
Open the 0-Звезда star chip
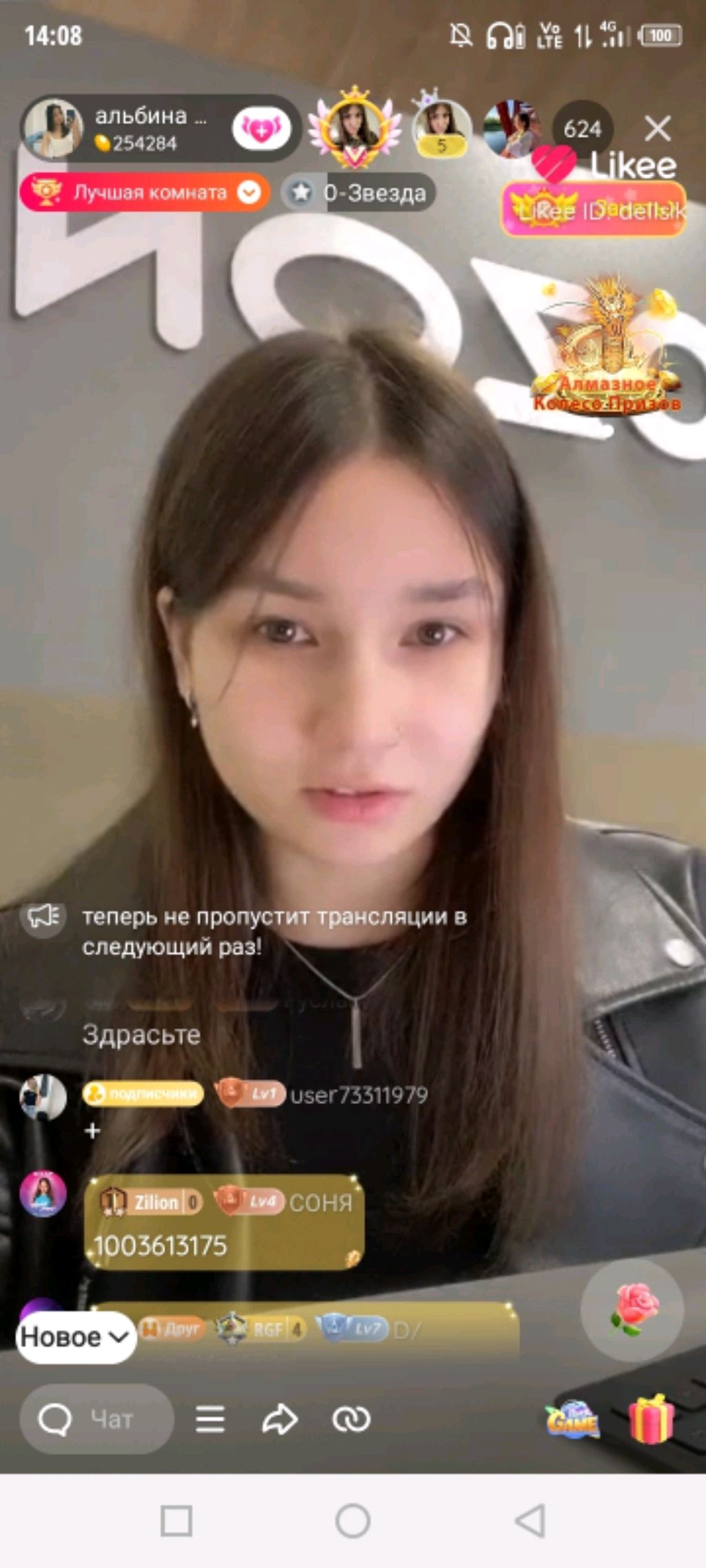click(x=358, y=193)
